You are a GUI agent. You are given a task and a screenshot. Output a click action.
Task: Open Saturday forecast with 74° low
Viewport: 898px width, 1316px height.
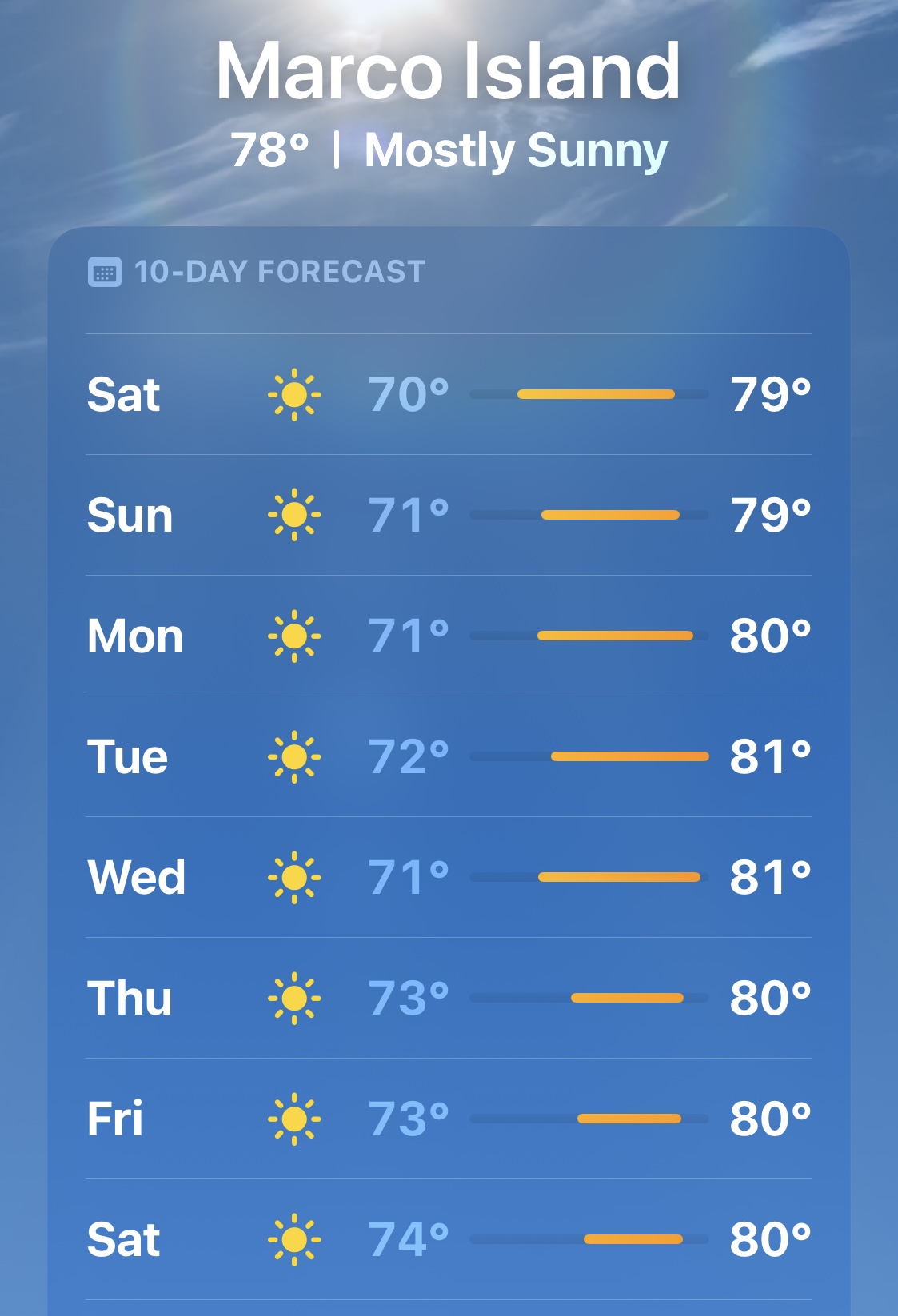[x=448, y=1239]
